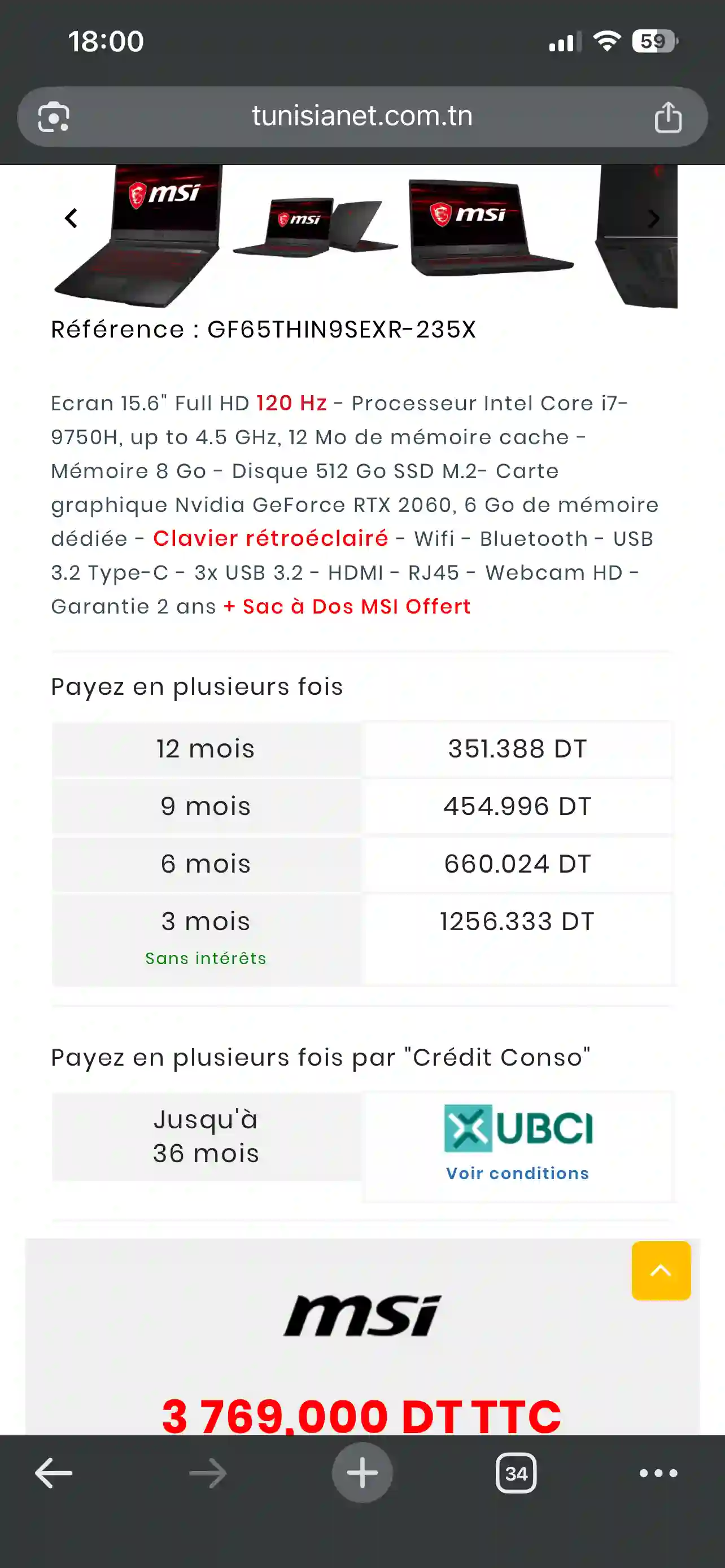Tap the camera scan icon in address bar
Viewport: 725px width, 1568px height.
tap(54, 116)
